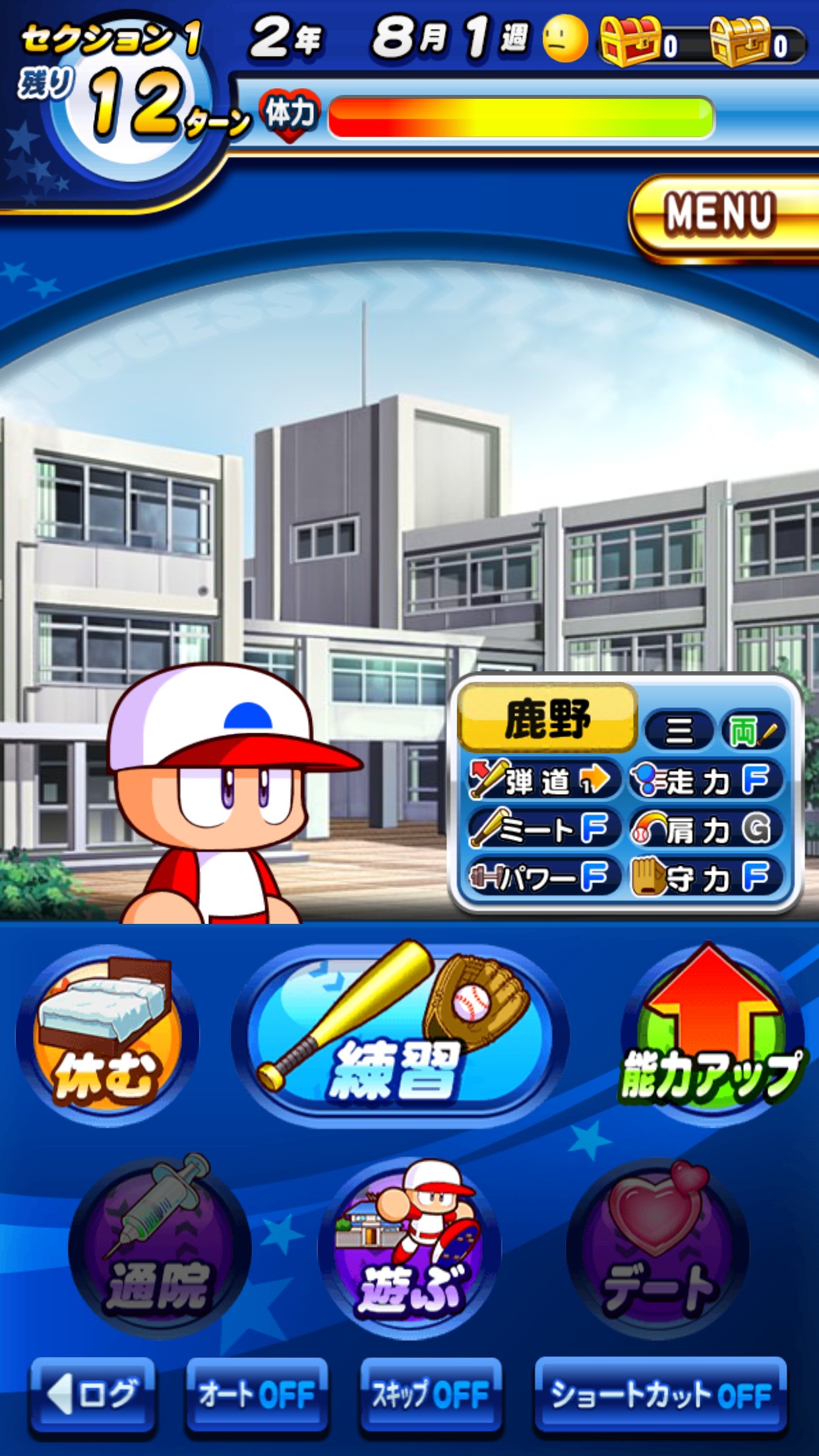
Task: Select 通院 hospital visit
Action: click(160, 1248)
